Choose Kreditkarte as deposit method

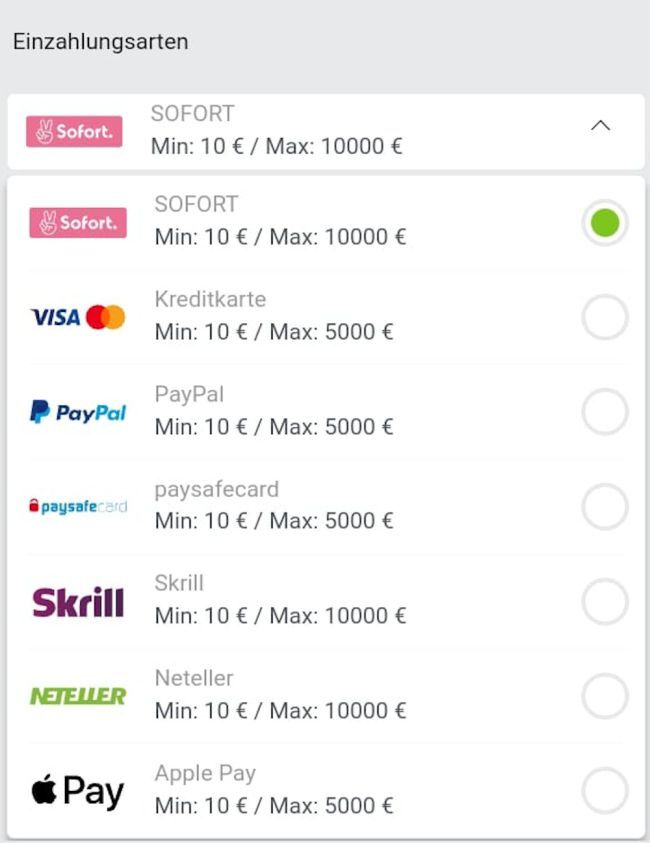605,317
